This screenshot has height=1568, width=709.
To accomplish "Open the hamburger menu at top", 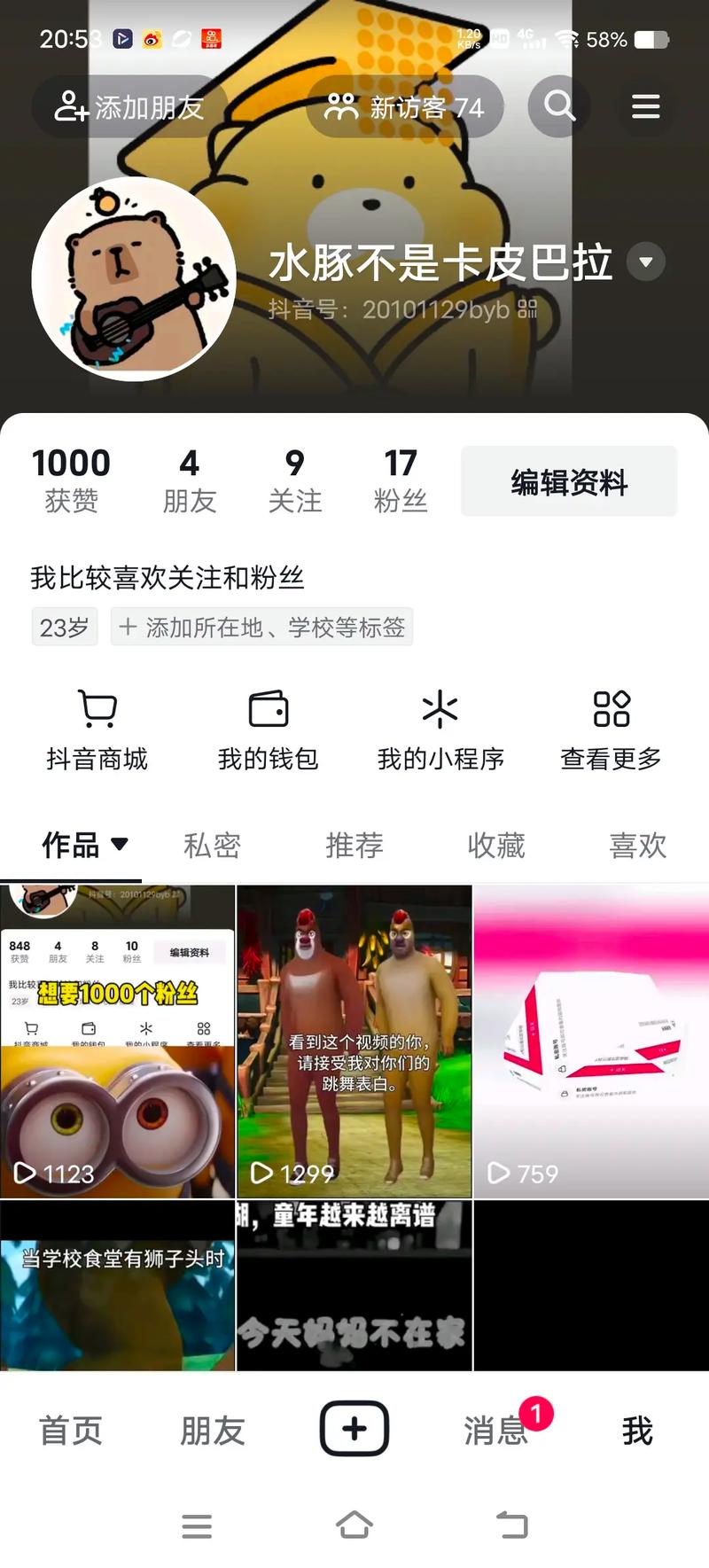I will [645, 106].
